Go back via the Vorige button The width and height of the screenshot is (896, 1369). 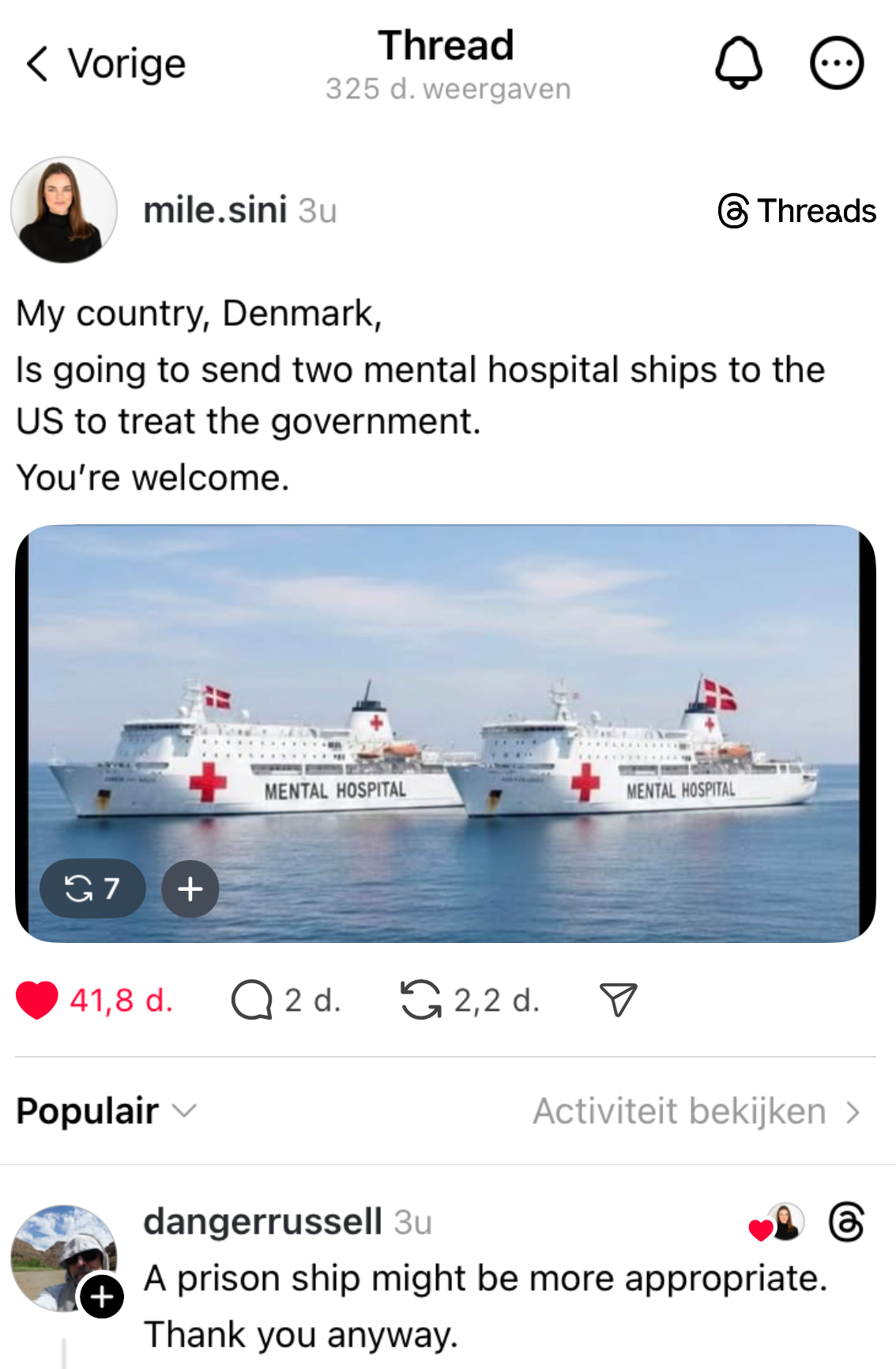click(106, 64)
